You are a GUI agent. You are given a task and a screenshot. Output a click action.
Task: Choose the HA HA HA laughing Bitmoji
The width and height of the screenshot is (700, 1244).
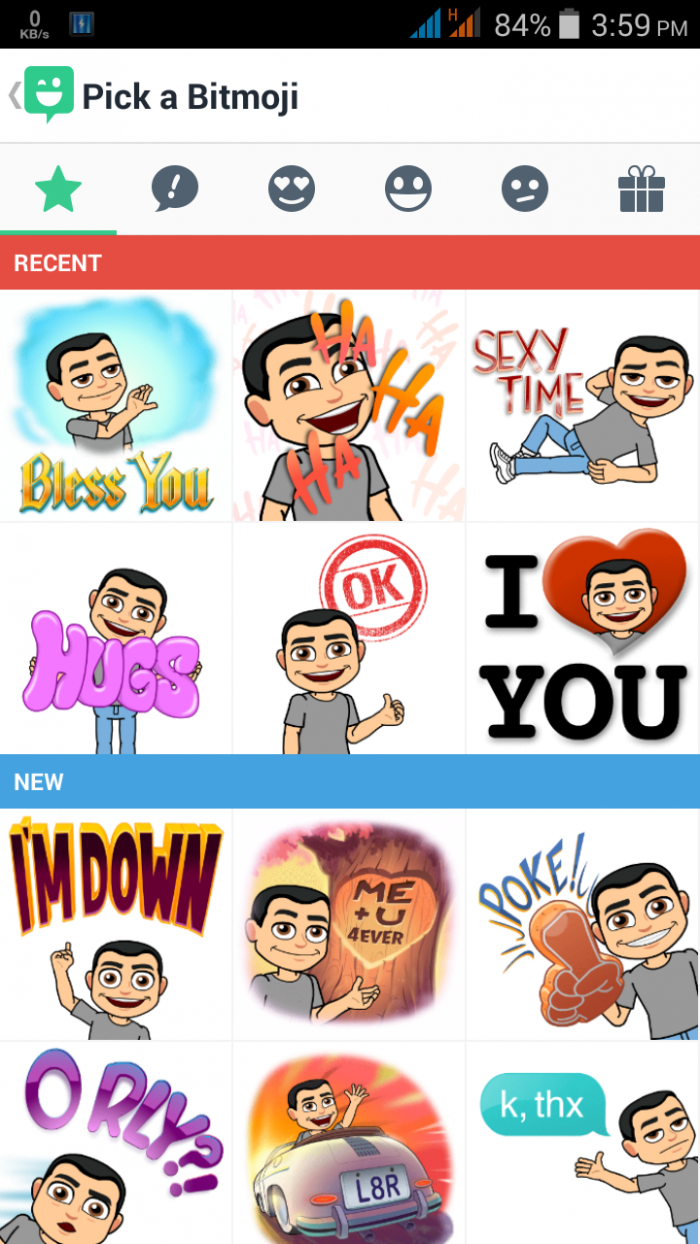pyautogui.click(x=349, y=406)
